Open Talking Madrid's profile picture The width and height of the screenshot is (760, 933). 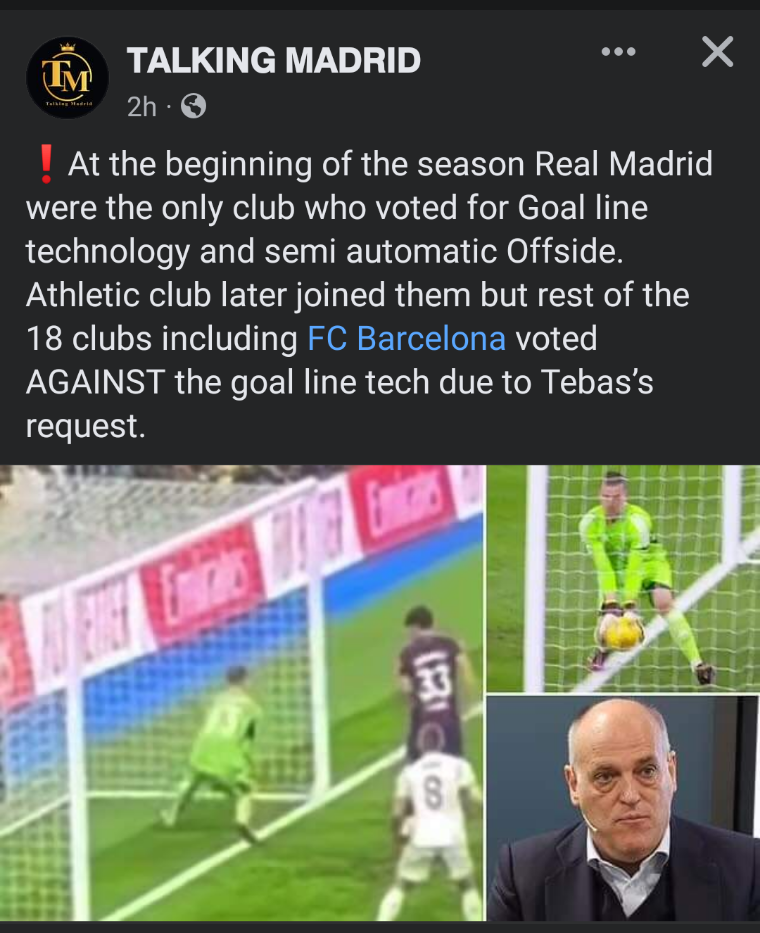[67, 78]
